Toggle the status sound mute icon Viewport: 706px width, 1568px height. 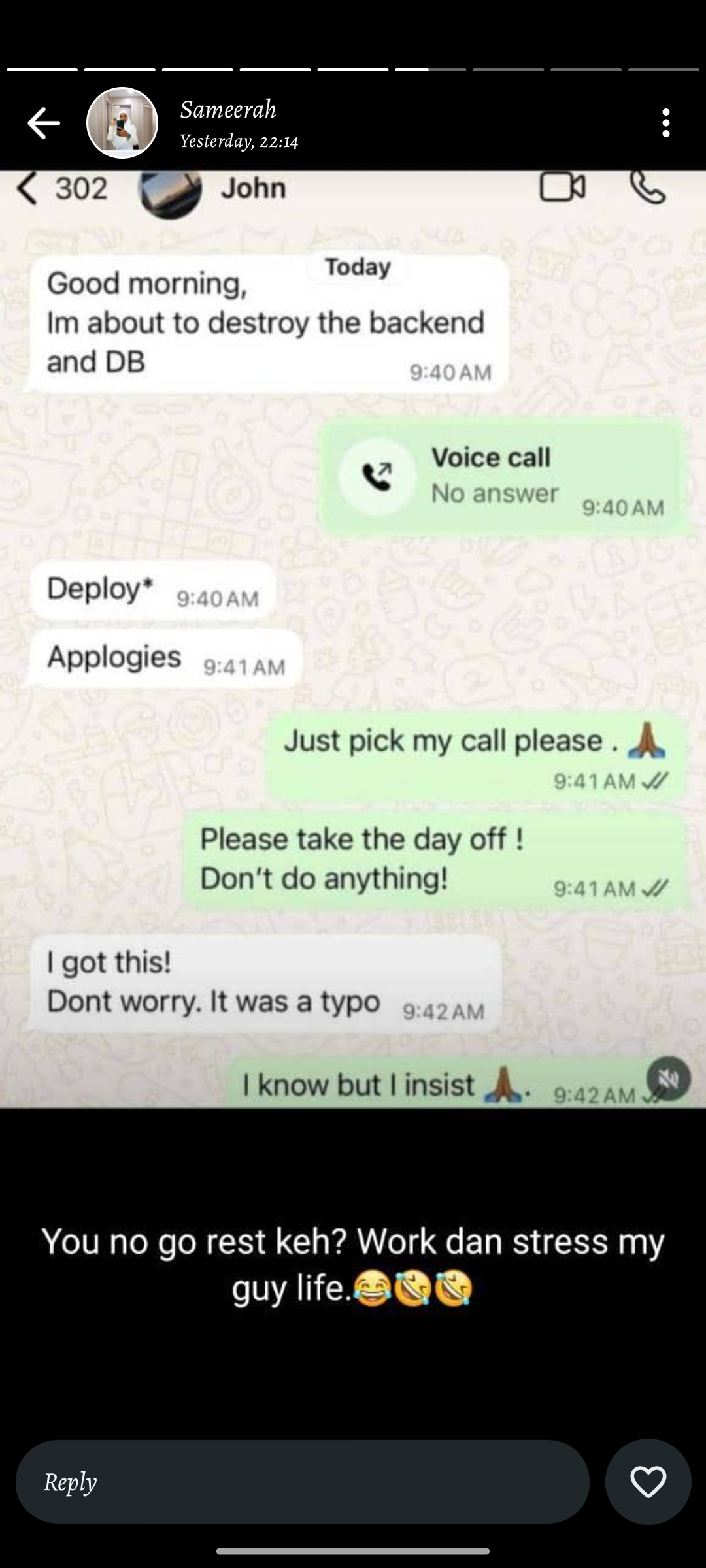[x=668, y=1079]
